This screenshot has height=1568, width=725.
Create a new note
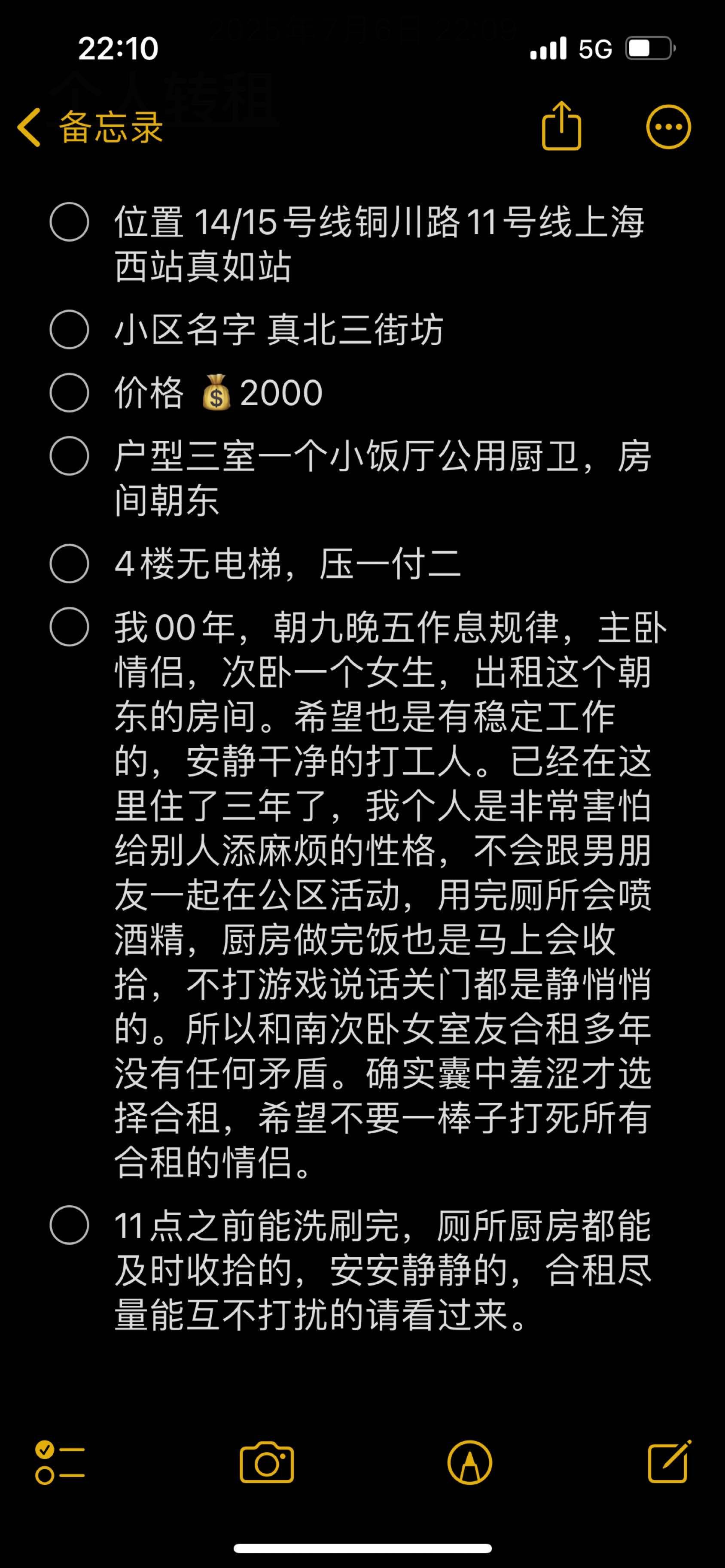pos(670,1462)
